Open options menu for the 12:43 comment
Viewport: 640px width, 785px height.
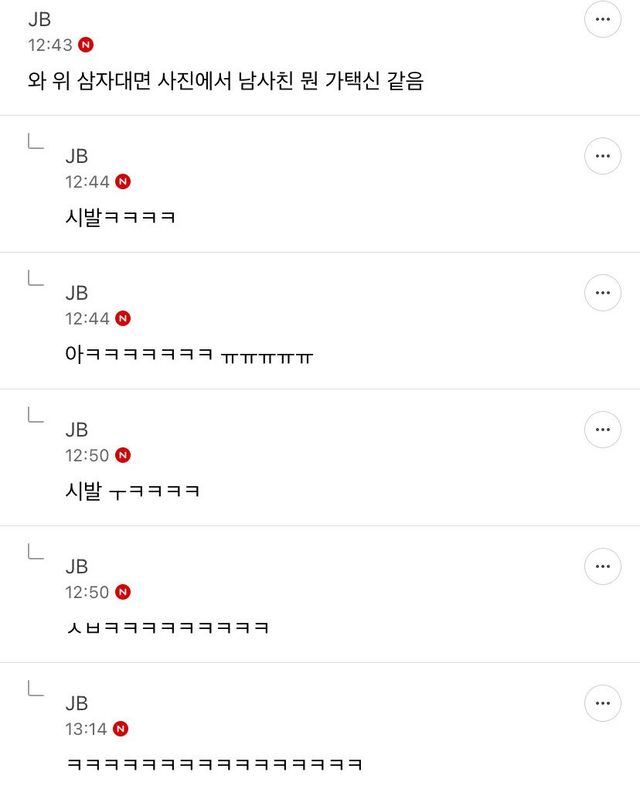coord(602,19)
